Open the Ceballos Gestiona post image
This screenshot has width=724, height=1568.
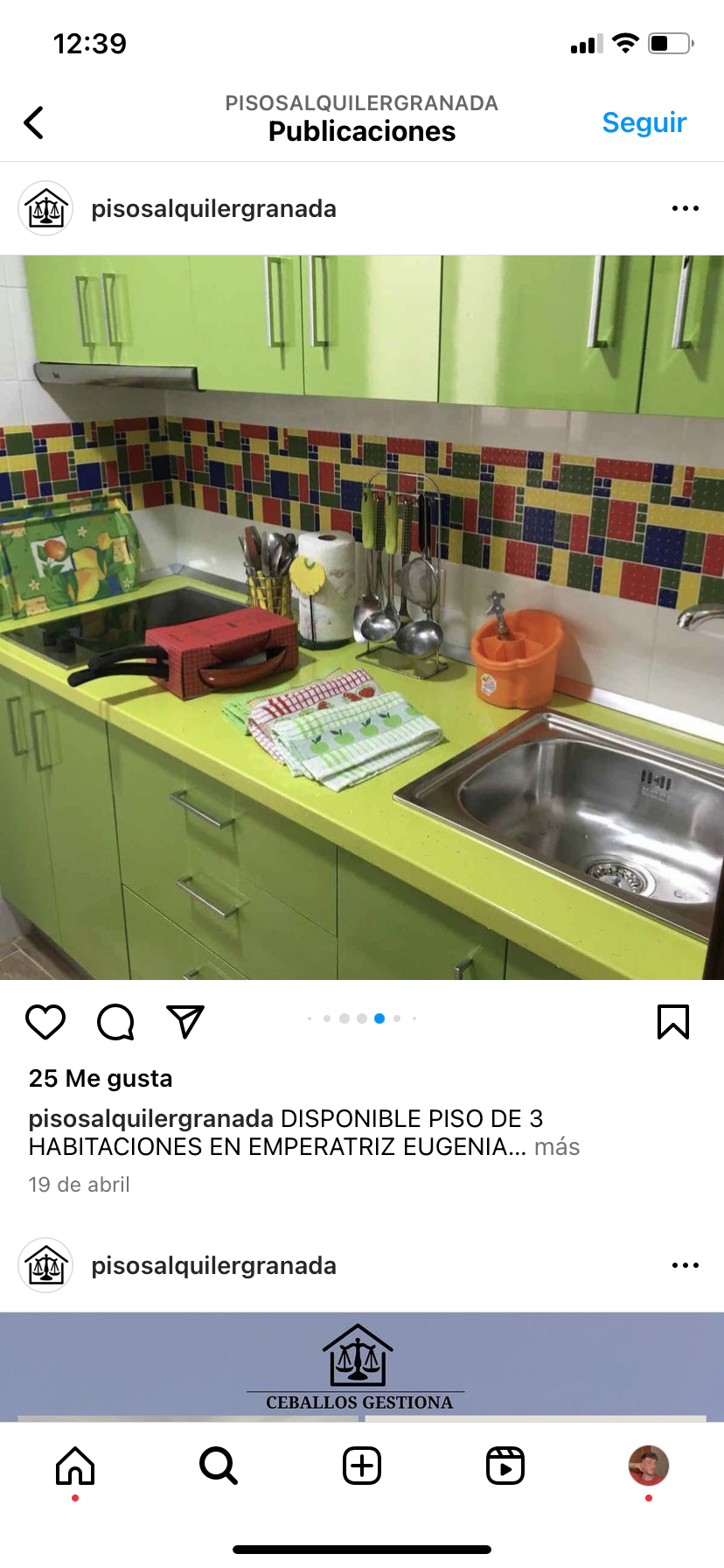coord(362,1367)
